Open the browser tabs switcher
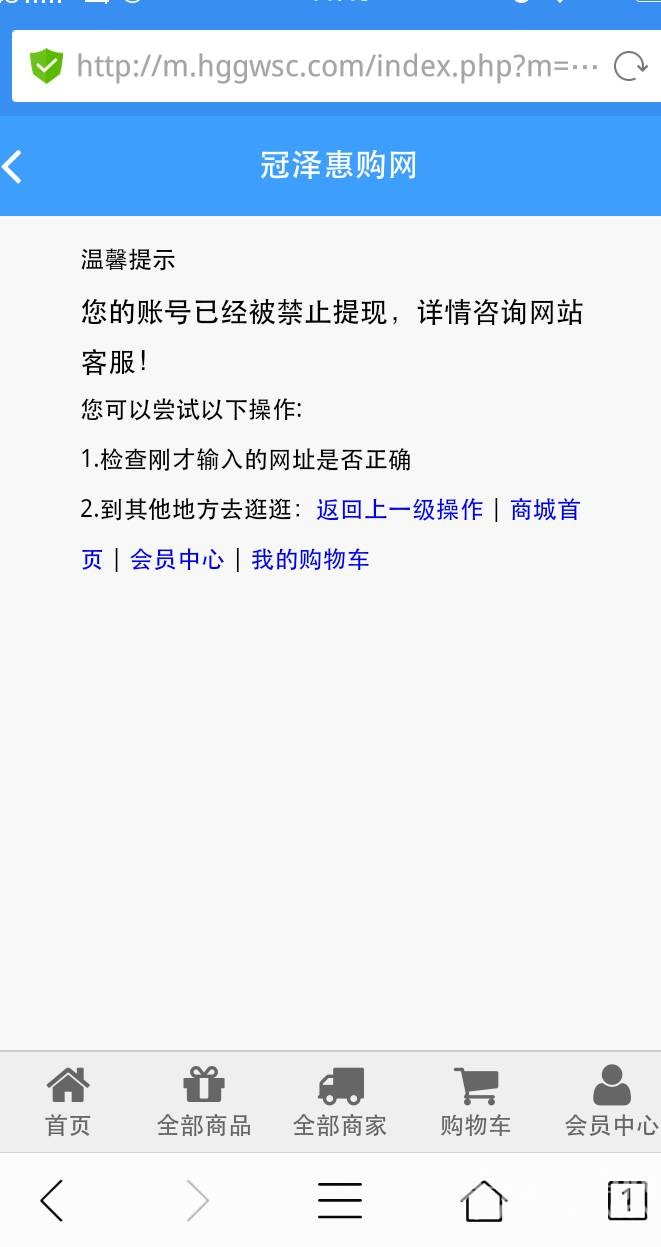 click(x=627, y=1199)
